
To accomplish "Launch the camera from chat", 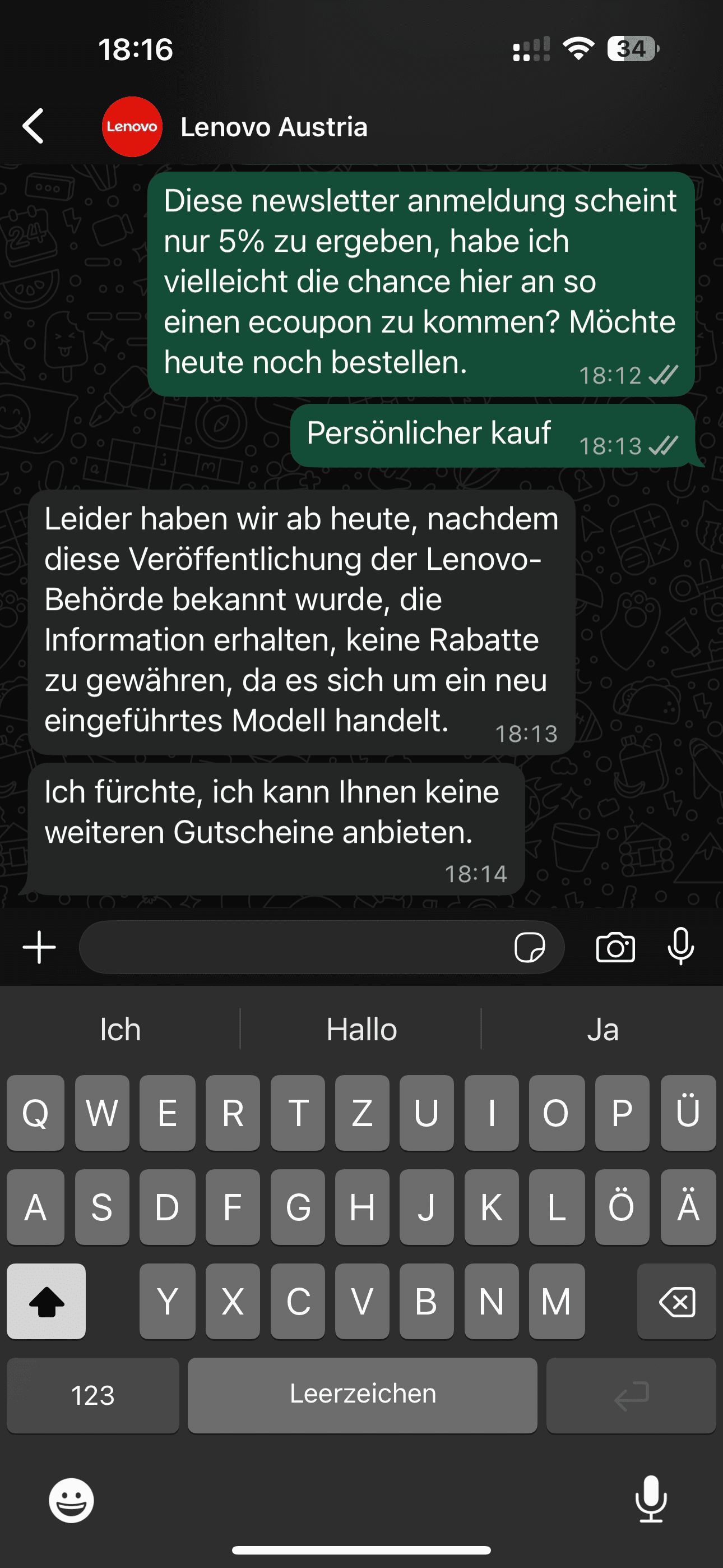I will point(615,947).
